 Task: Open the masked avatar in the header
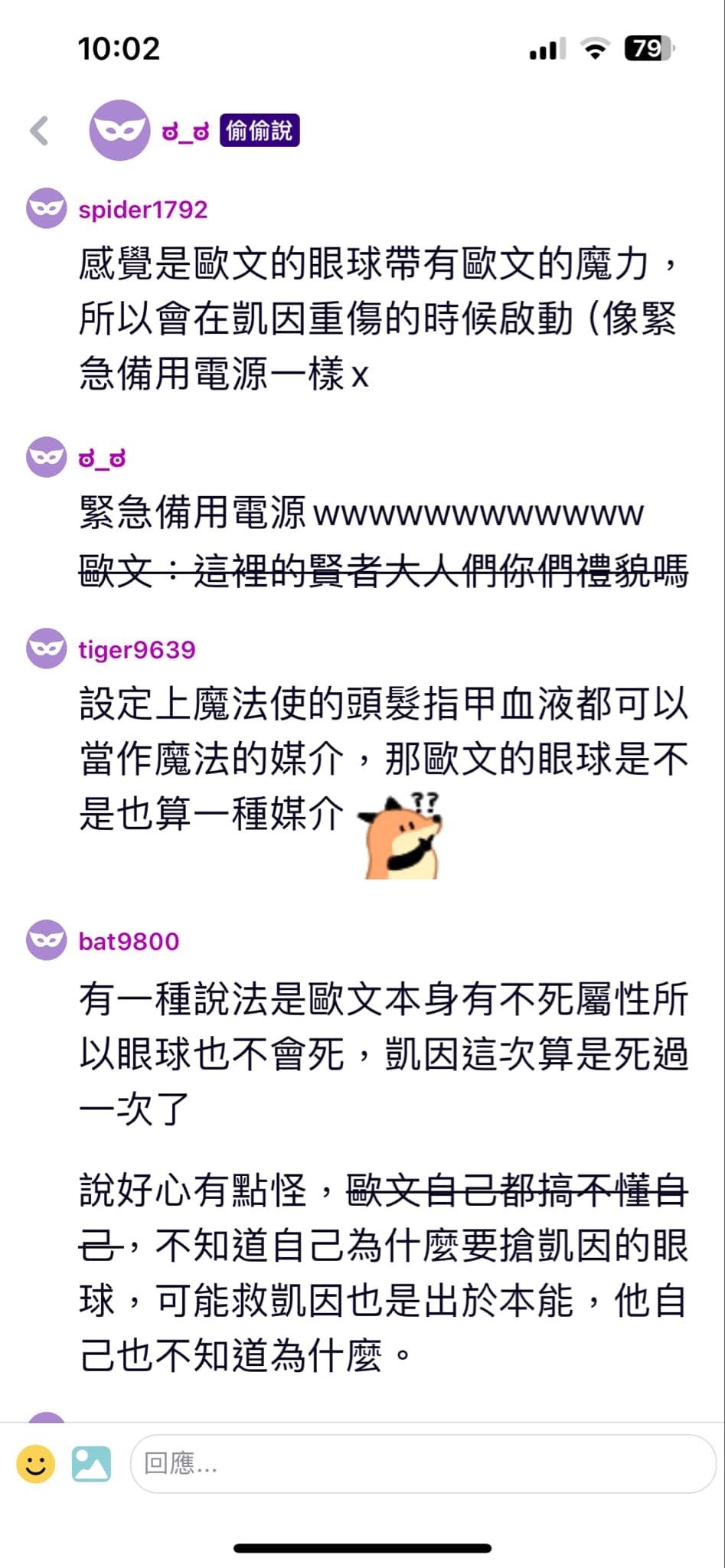pos(119,130)
